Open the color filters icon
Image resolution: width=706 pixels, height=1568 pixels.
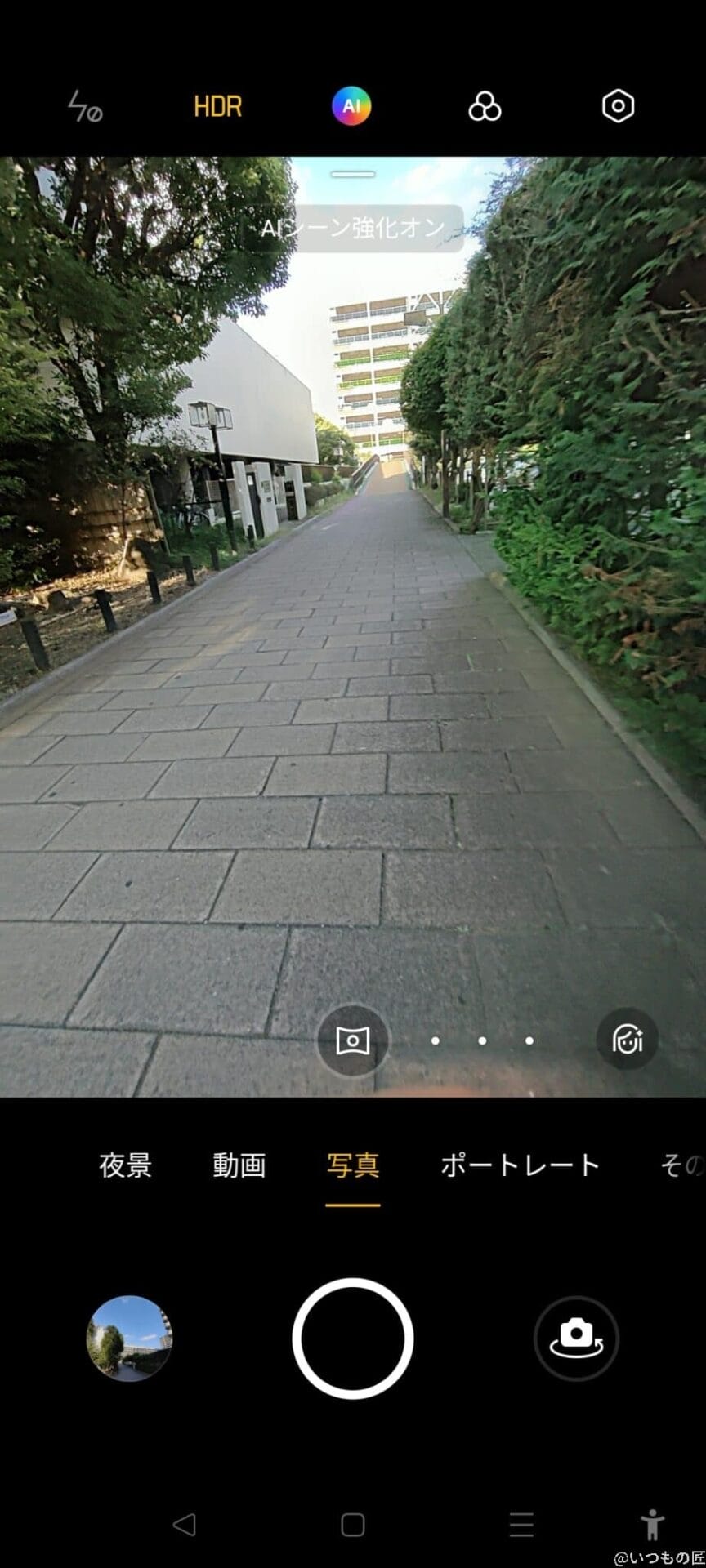[x=485, y=106]
